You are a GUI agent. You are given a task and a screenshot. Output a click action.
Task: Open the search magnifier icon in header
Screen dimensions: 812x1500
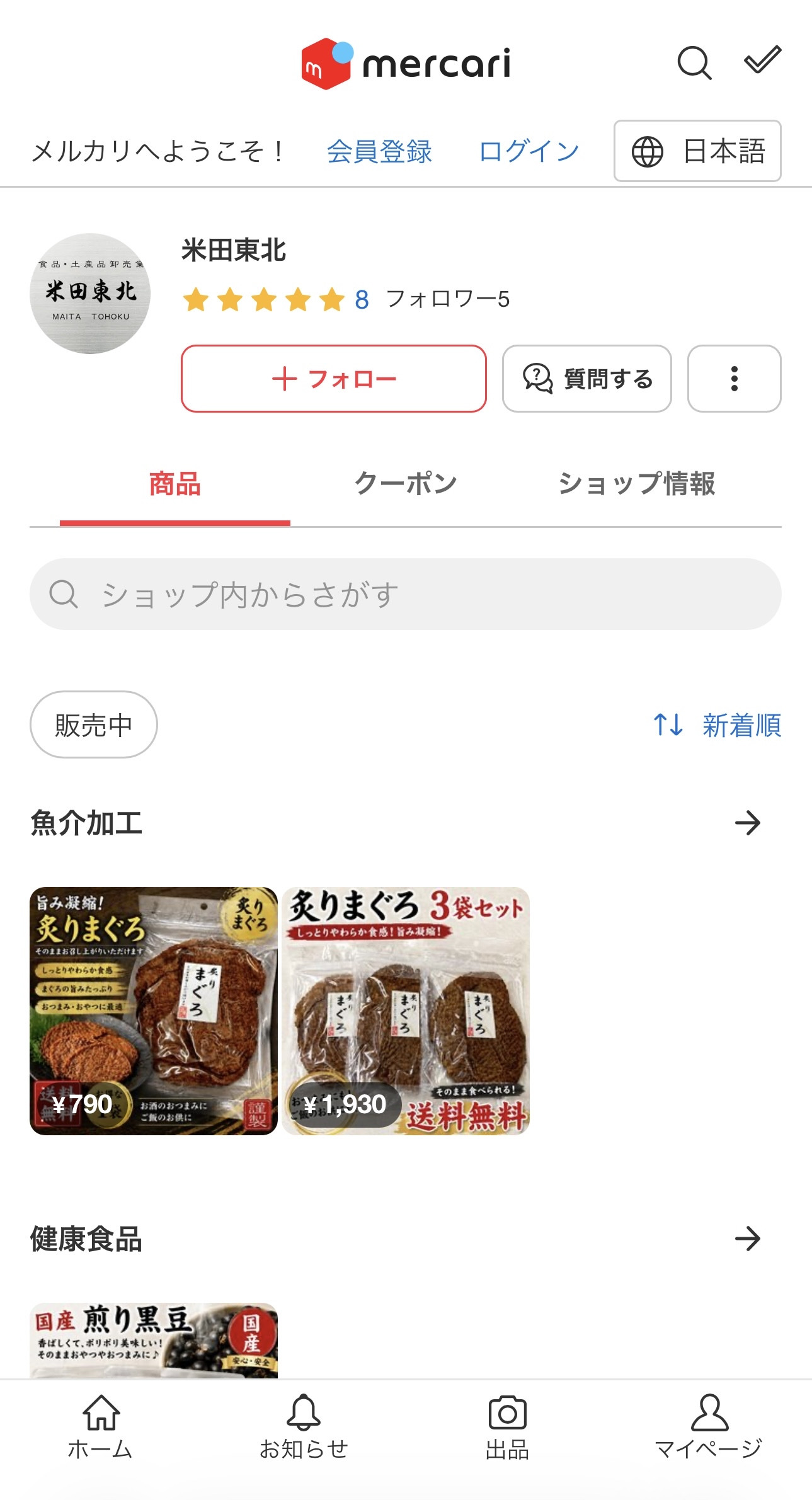[694, 63]
